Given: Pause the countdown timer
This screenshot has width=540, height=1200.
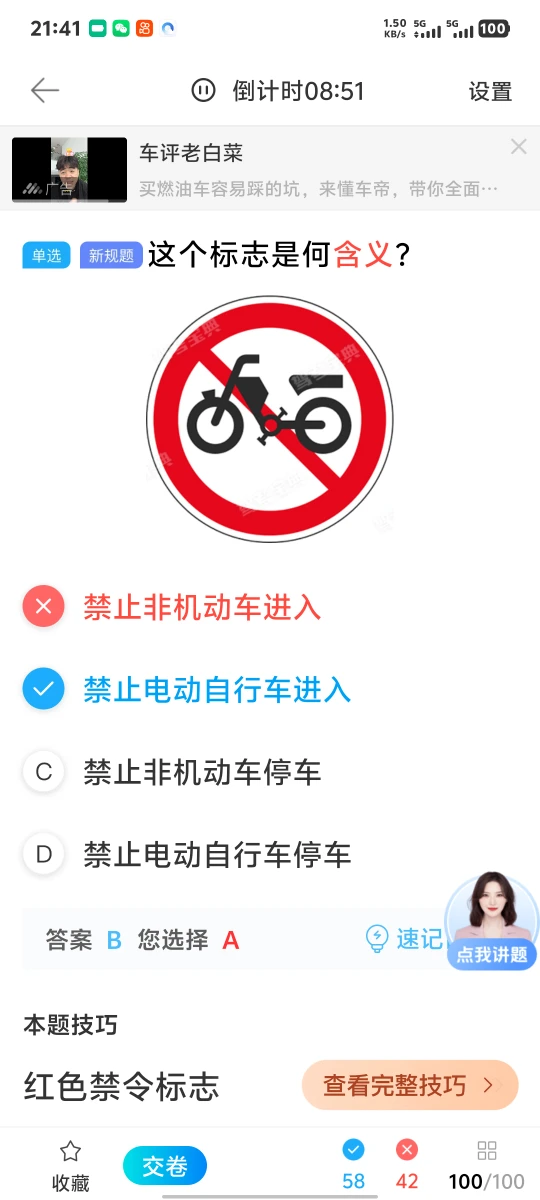Looking at the screenshot, I should click(x=203, y=91).
